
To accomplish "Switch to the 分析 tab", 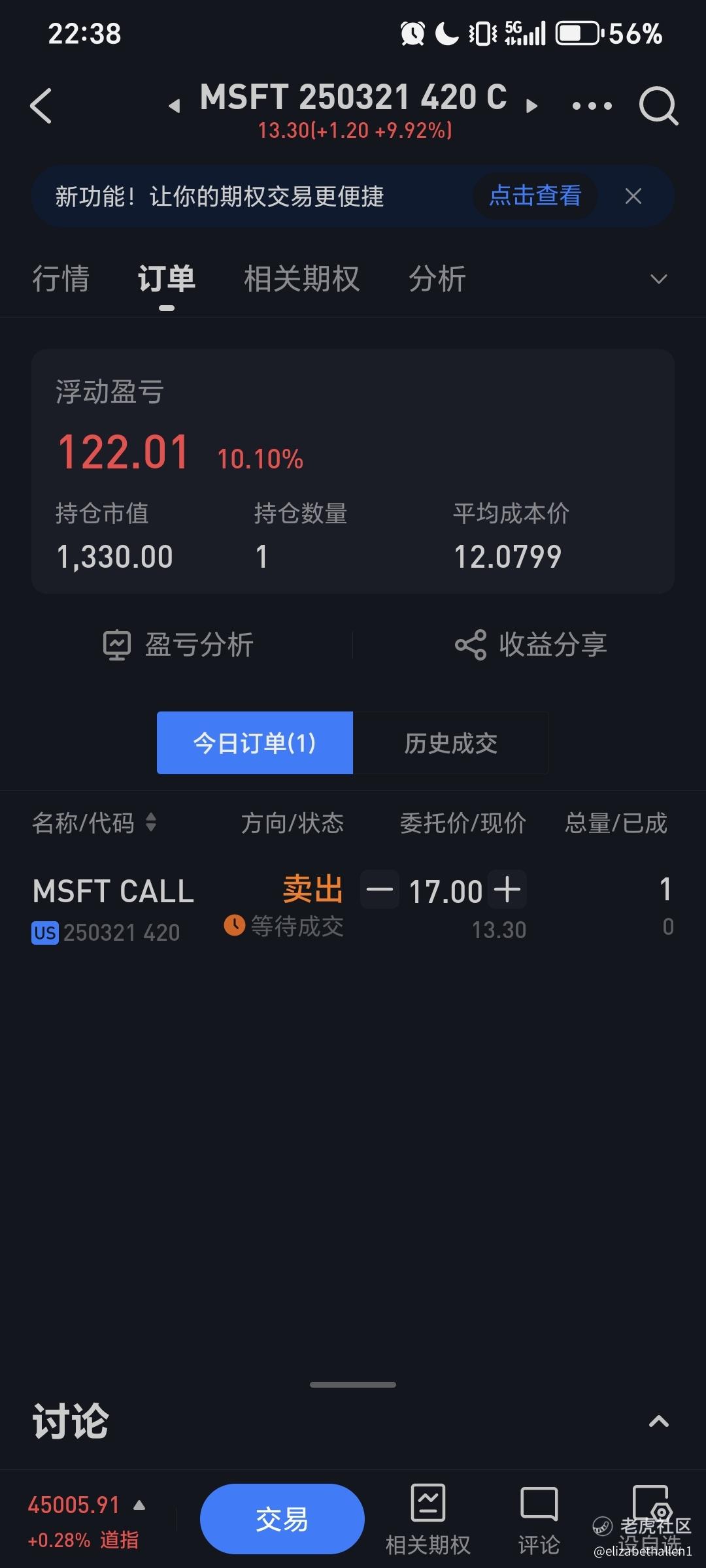I will tap(437, 279).
